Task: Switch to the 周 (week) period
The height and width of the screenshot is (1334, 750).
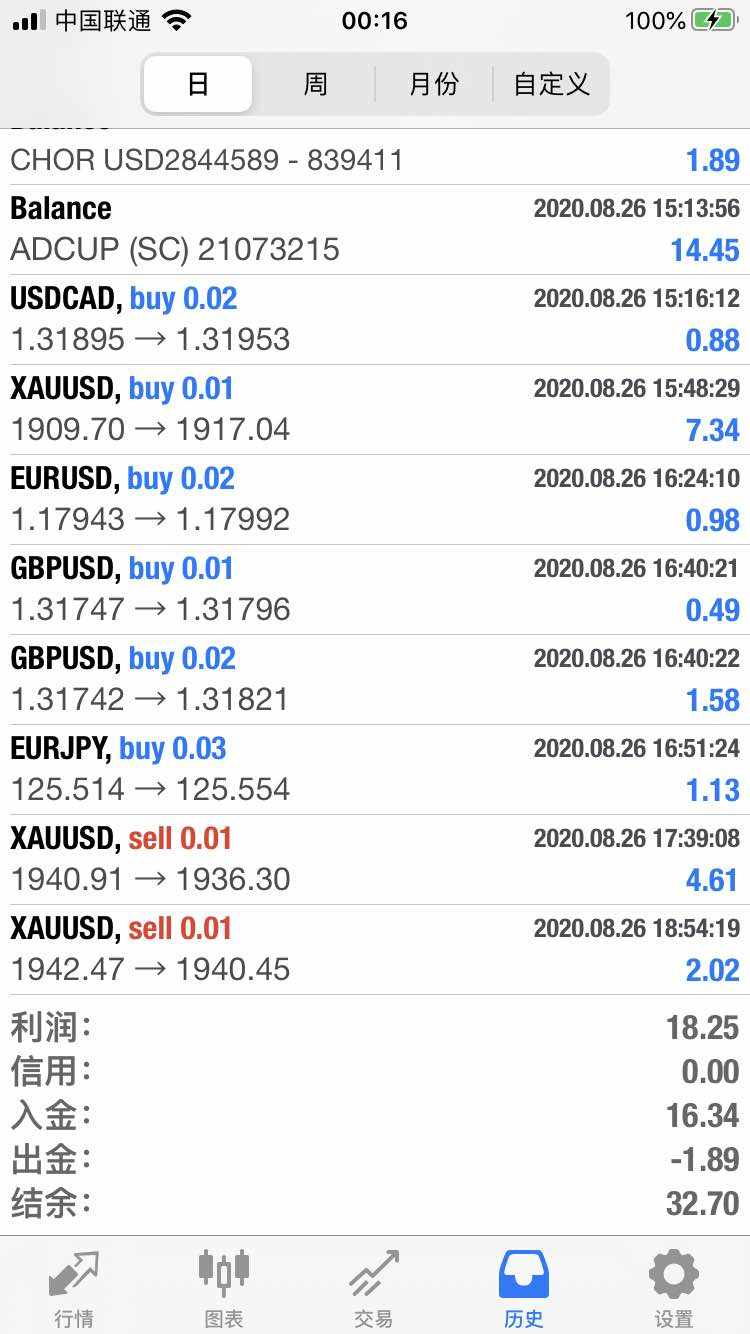Action: [x=315, y=84]
